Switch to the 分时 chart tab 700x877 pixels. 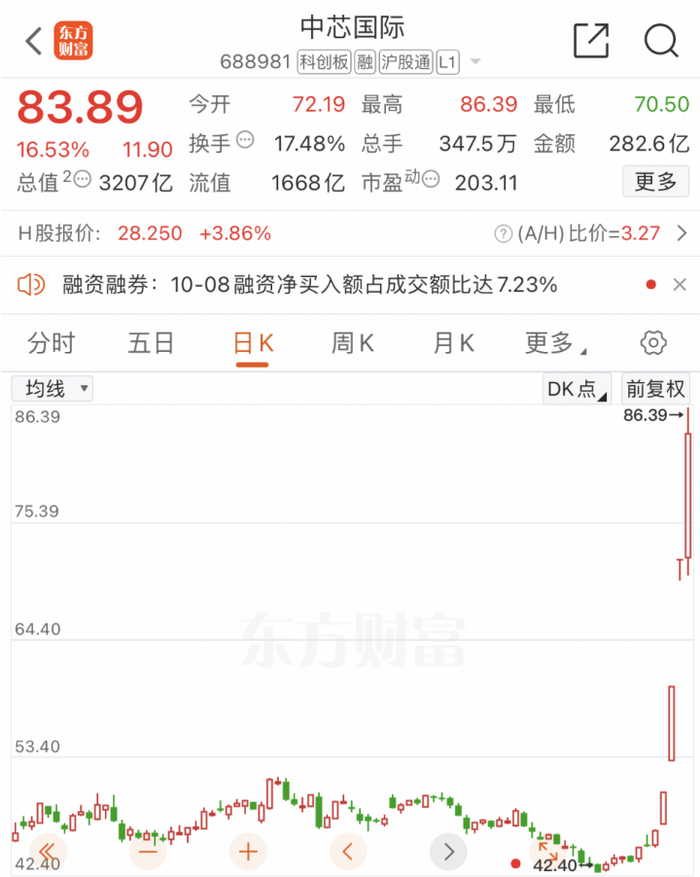[x=51, y=344]
